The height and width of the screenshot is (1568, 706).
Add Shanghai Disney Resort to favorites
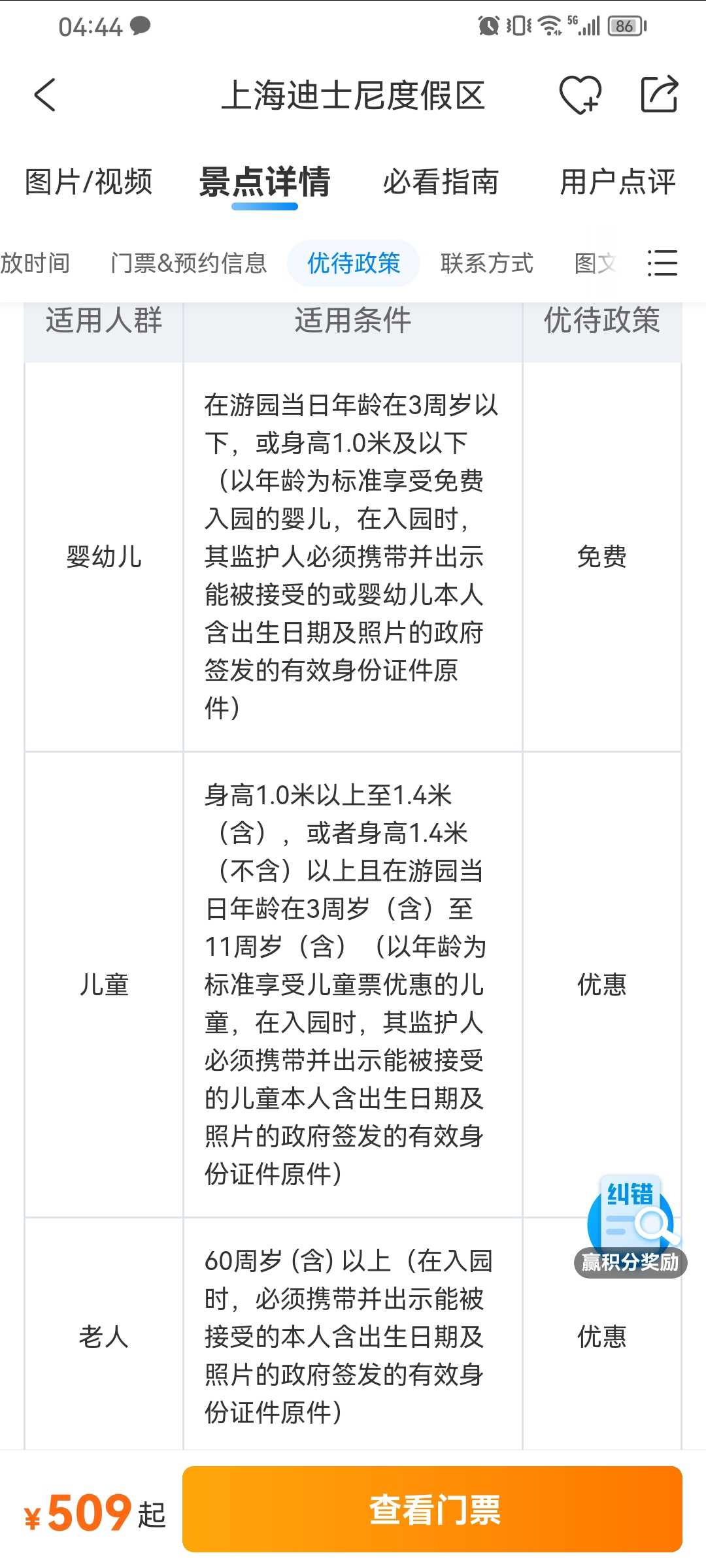click(580, 95)
